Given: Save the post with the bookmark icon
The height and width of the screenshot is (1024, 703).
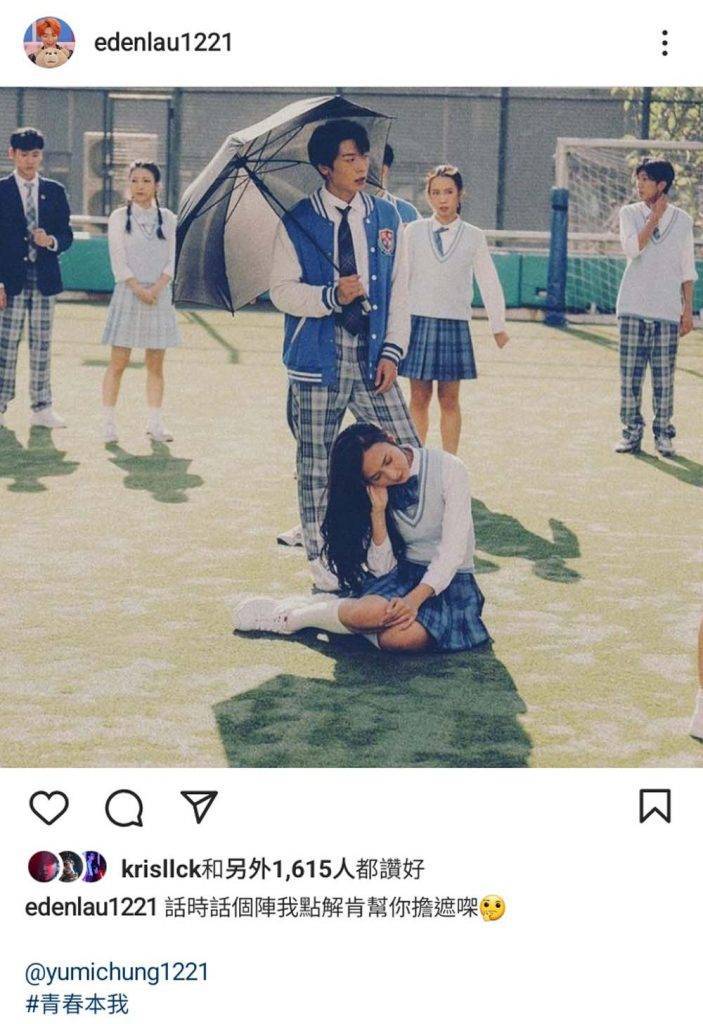Looking at the screenshot, I should (655, 806).
